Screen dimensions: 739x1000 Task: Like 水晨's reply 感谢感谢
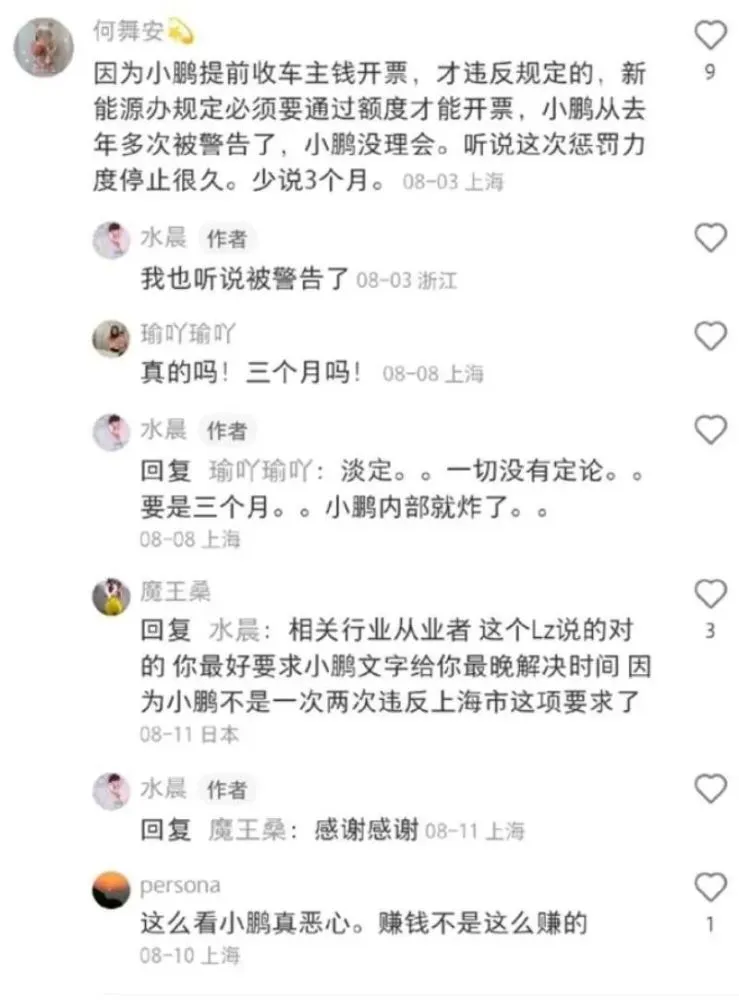pyautogui.click(x=710, y=789)
